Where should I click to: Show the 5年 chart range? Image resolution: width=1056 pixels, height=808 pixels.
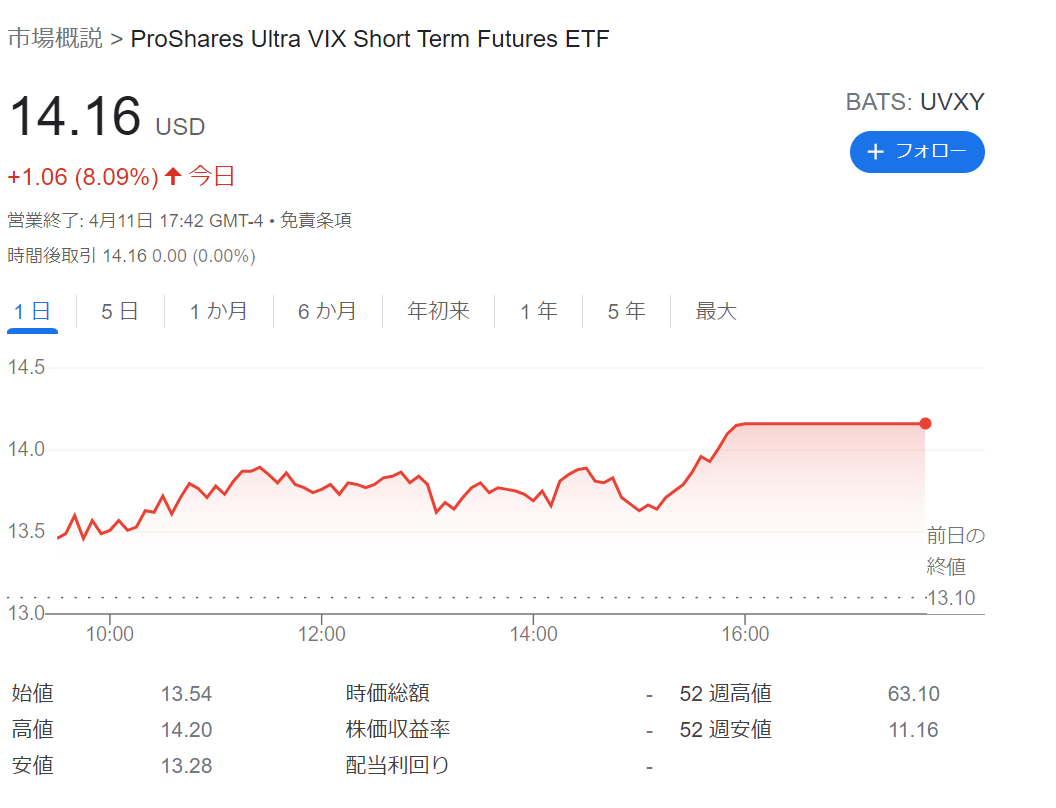[626, 311]
